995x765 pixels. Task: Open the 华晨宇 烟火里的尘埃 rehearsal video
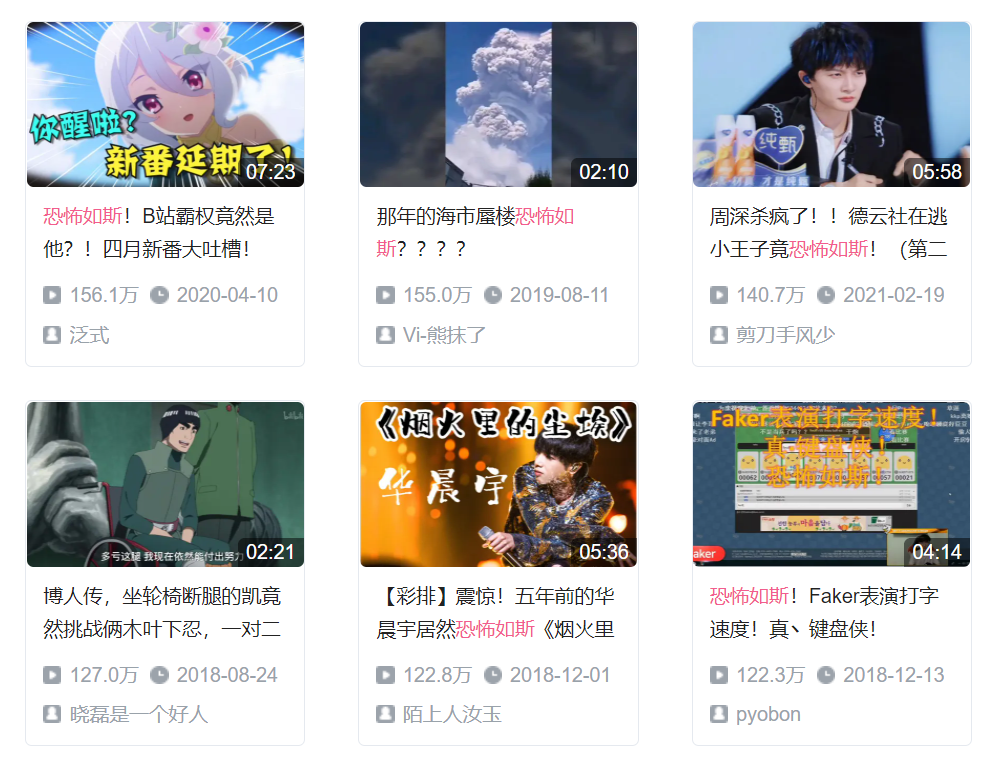(498, 484)
